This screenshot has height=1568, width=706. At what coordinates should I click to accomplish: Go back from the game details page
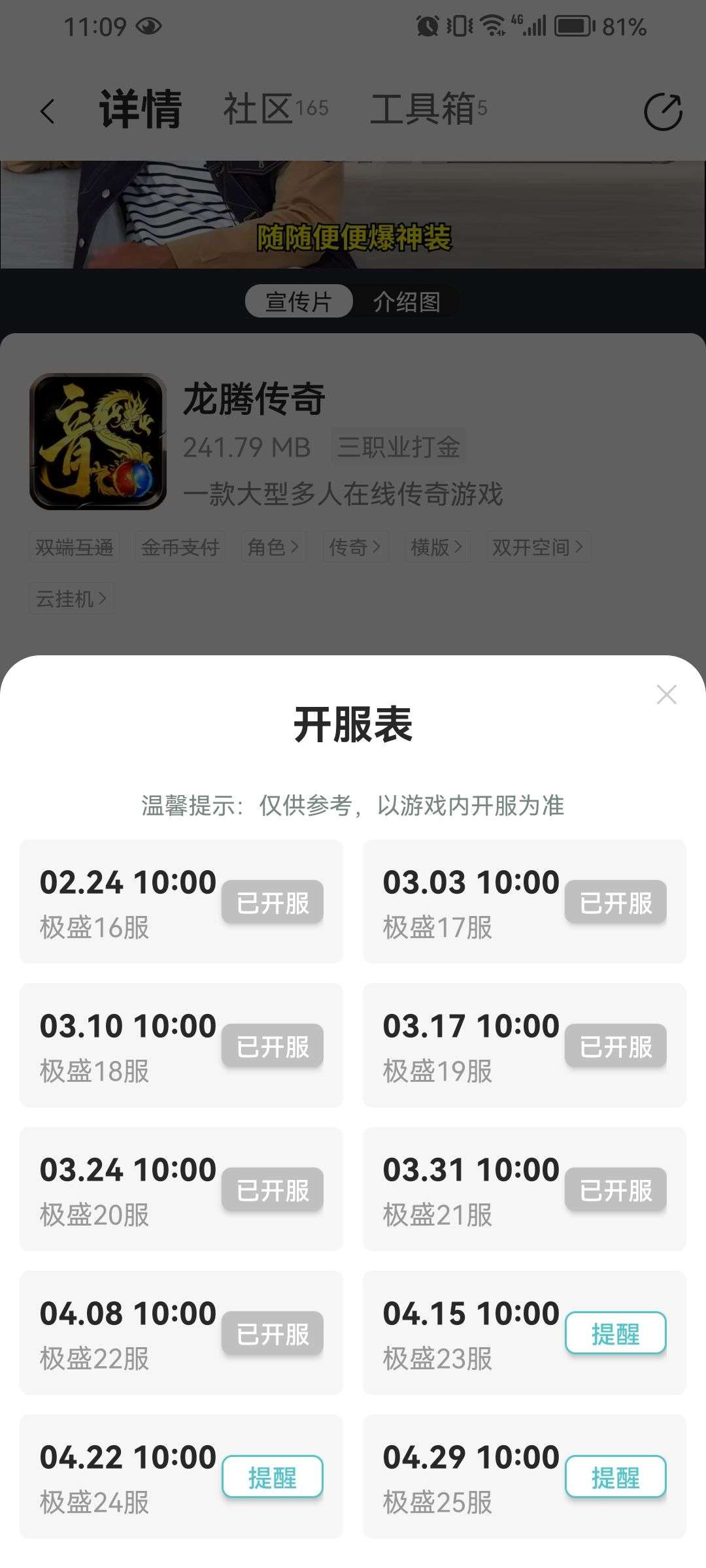point(47,111)
